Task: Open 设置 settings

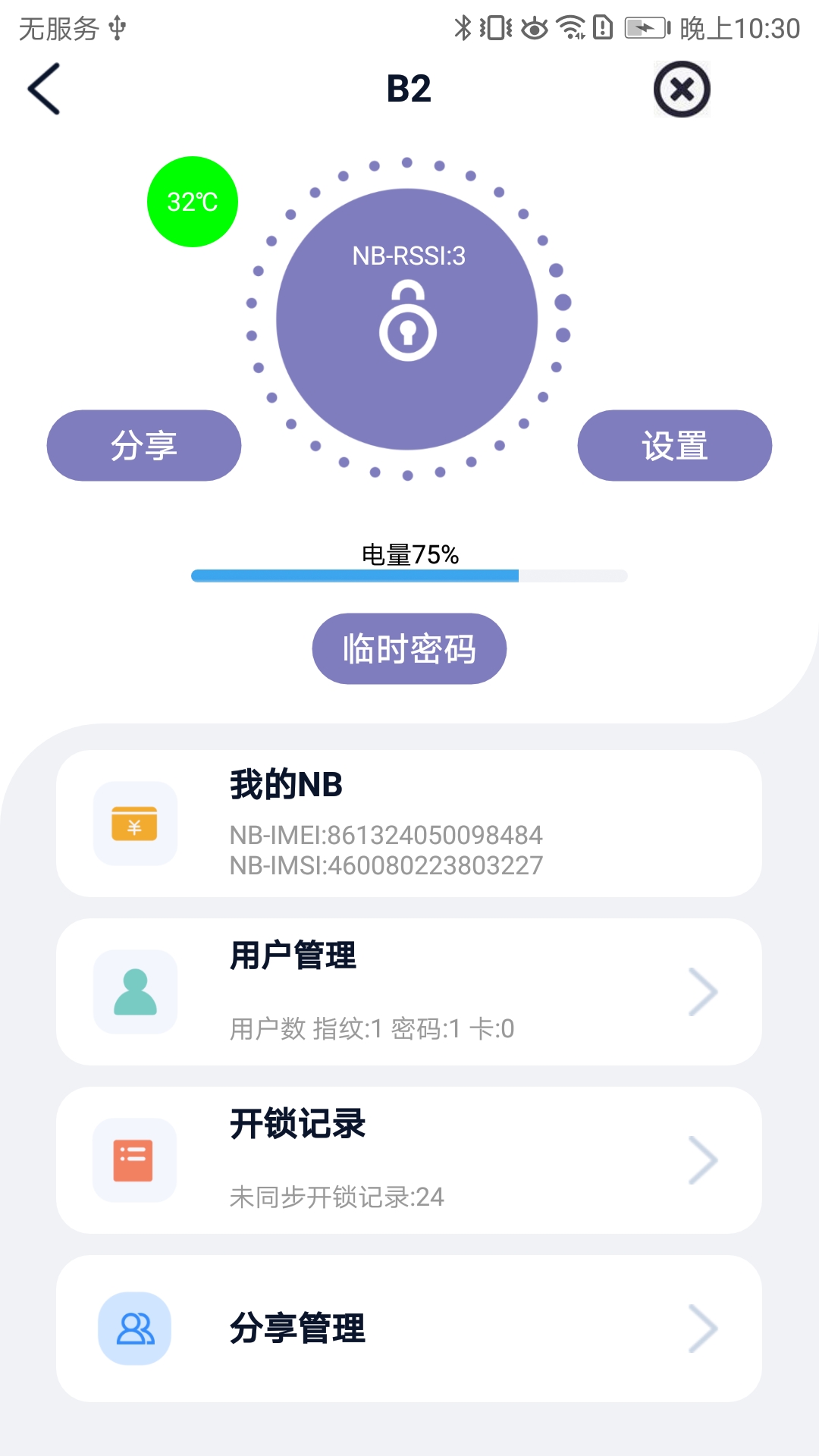Action: click(673, 446)
